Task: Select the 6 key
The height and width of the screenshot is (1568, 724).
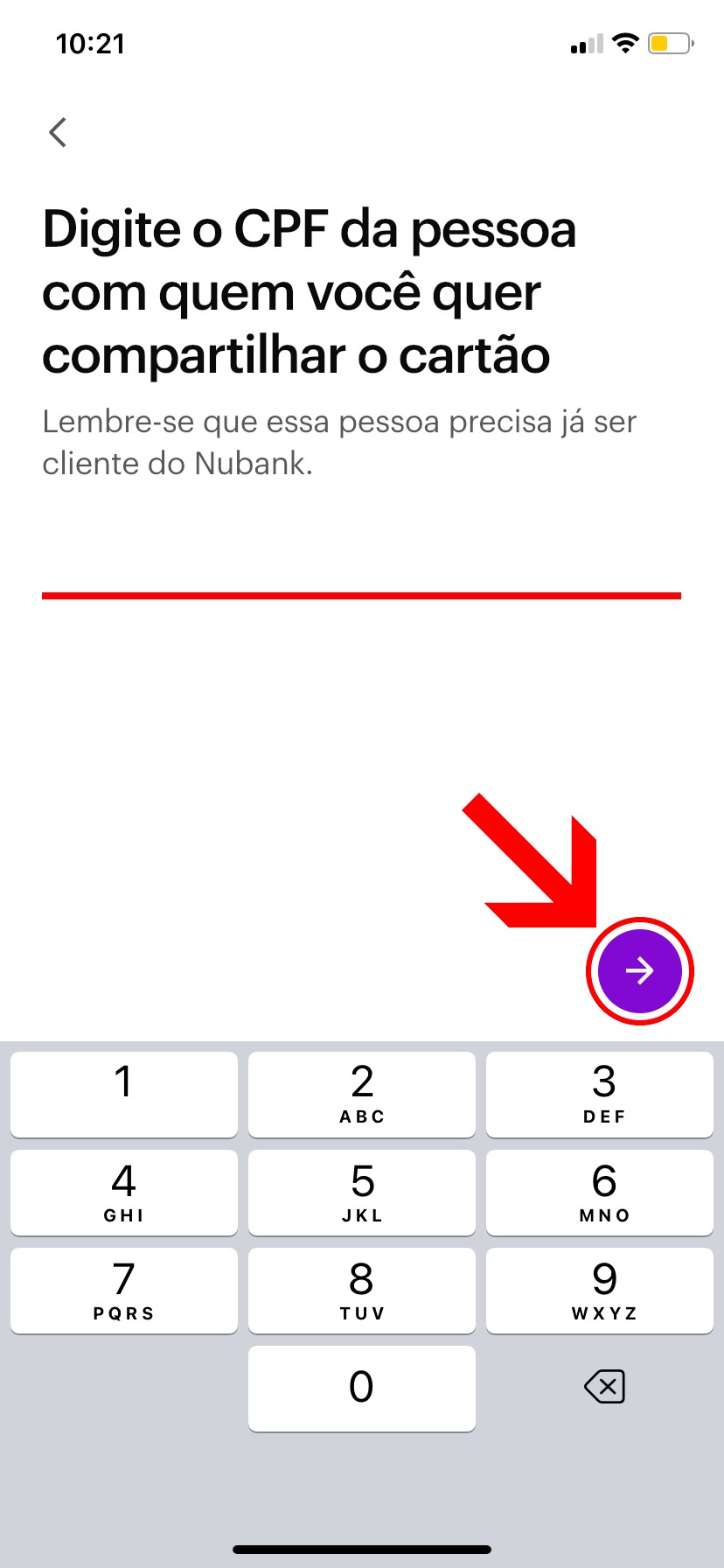Action: pyautogui.click(x=600, y=1192)
